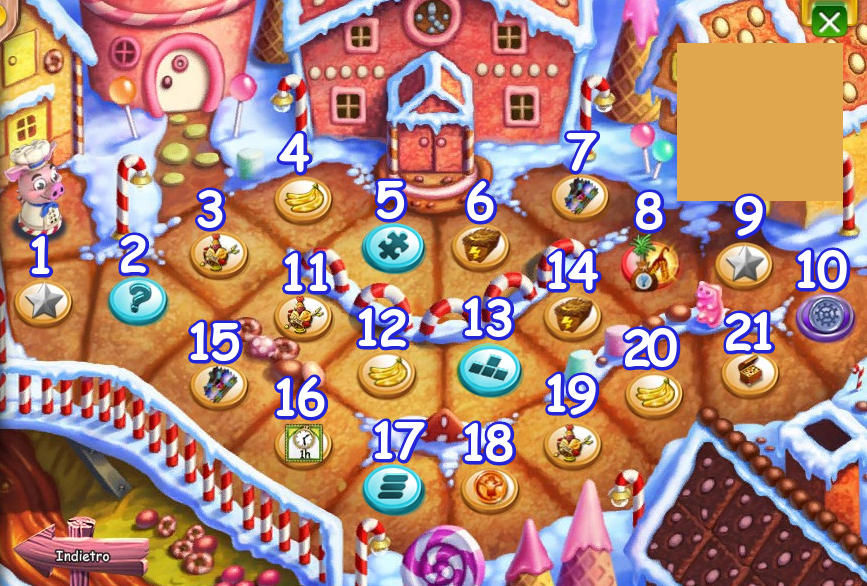Select level 15 node

[219, 384]
